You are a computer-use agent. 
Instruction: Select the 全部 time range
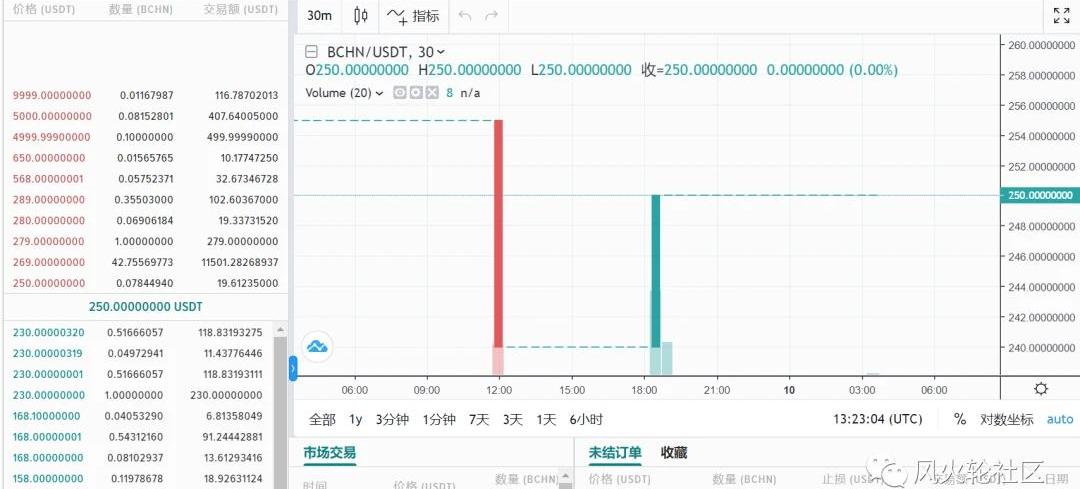pos(322,420)
